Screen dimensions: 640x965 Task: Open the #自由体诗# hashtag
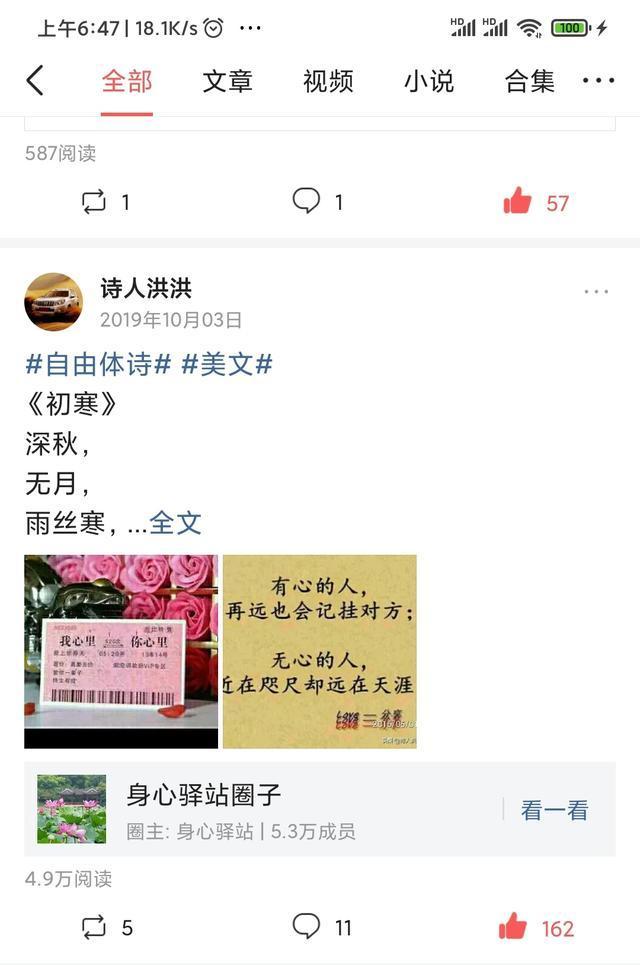click(98, 364)
